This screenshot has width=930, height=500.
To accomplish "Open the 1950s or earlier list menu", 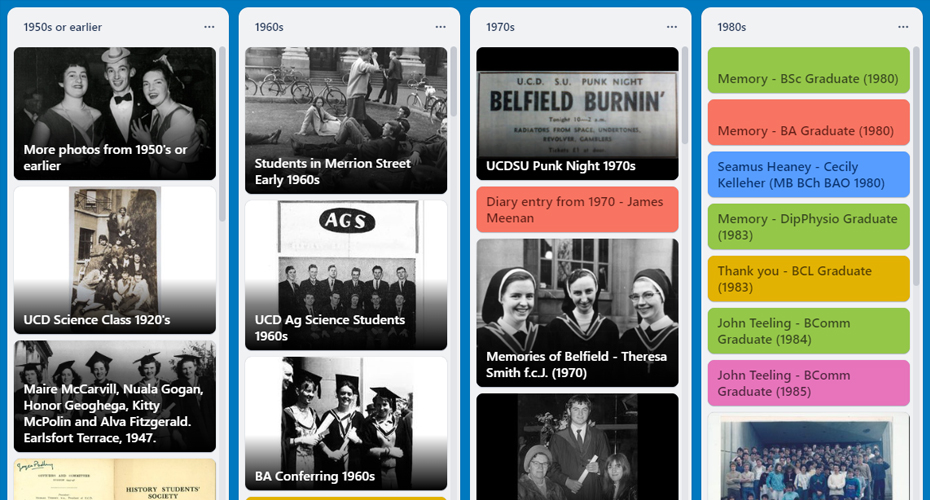I will click(209, 27).
